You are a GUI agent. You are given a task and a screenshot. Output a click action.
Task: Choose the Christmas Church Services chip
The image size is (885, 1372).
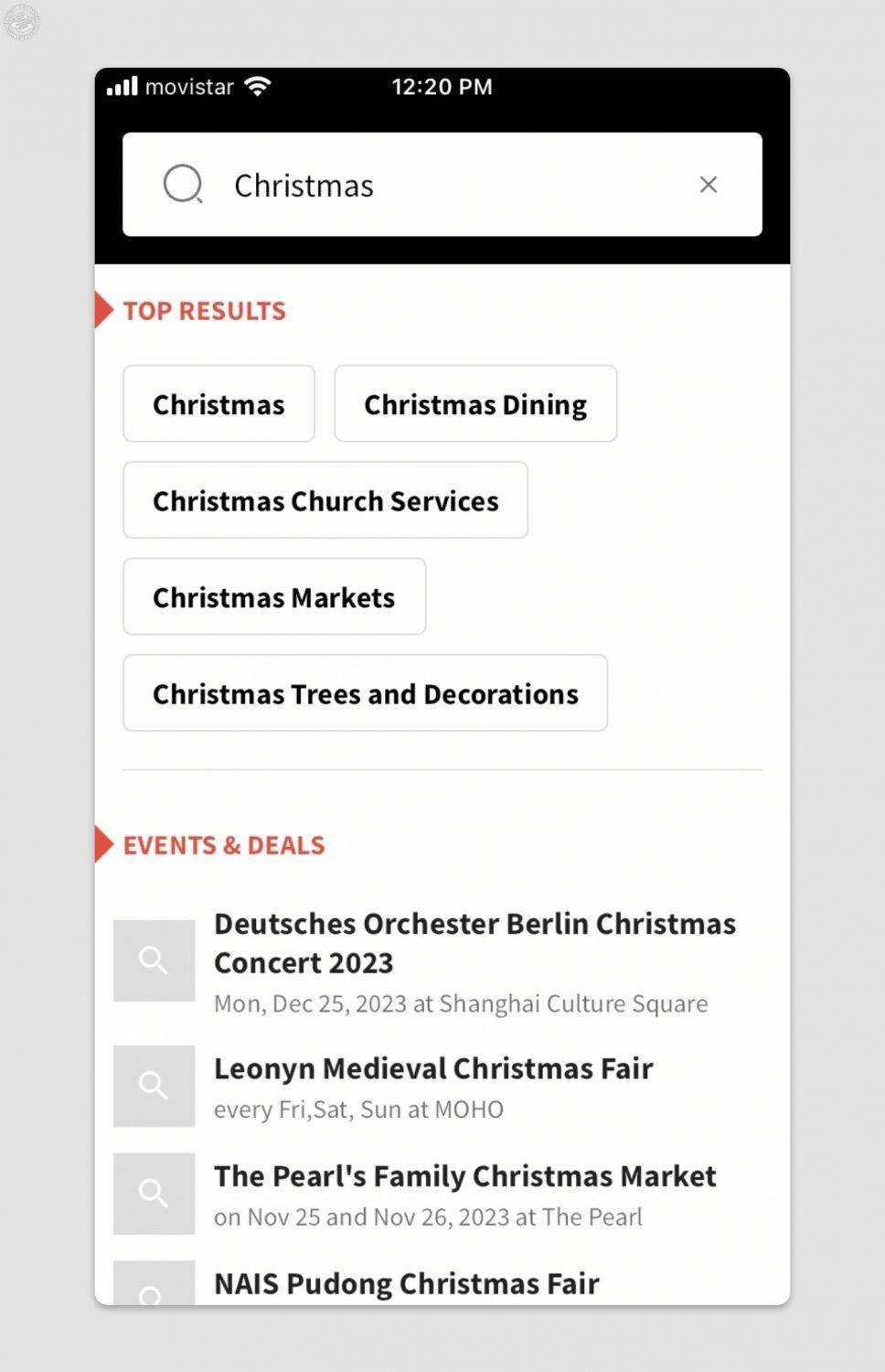click(325, 501)
